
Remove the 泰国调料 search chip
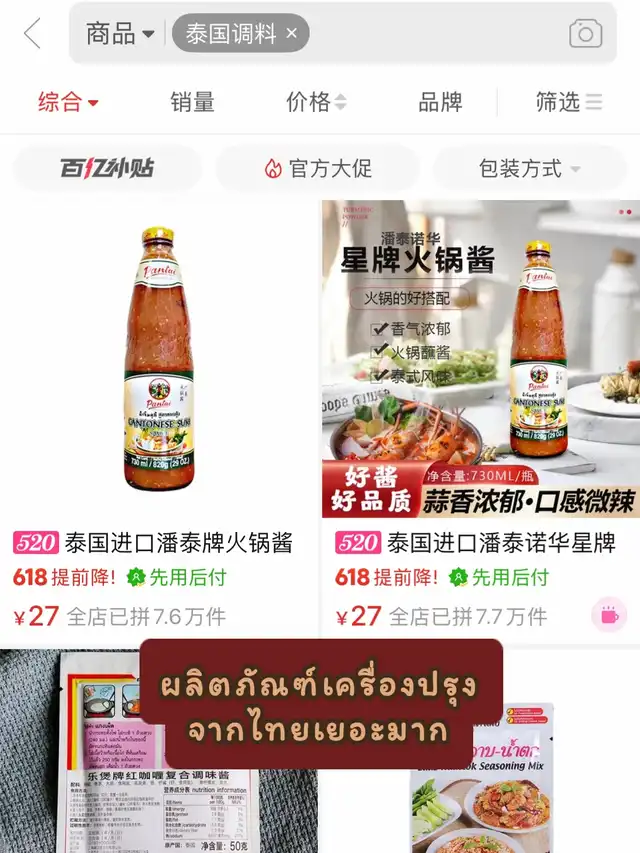click(292, 34)
